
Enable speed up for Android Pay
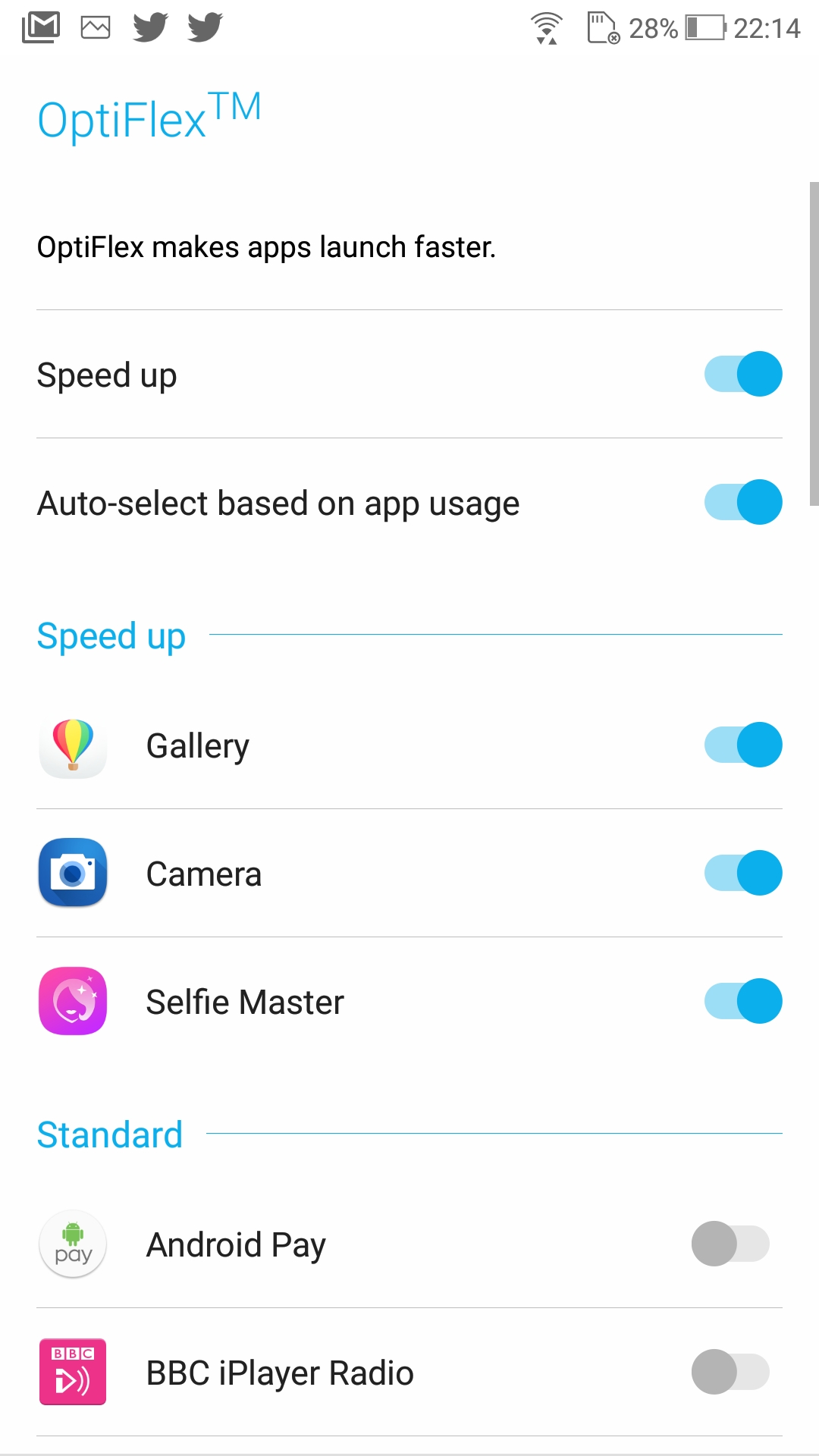[730, 1244]
